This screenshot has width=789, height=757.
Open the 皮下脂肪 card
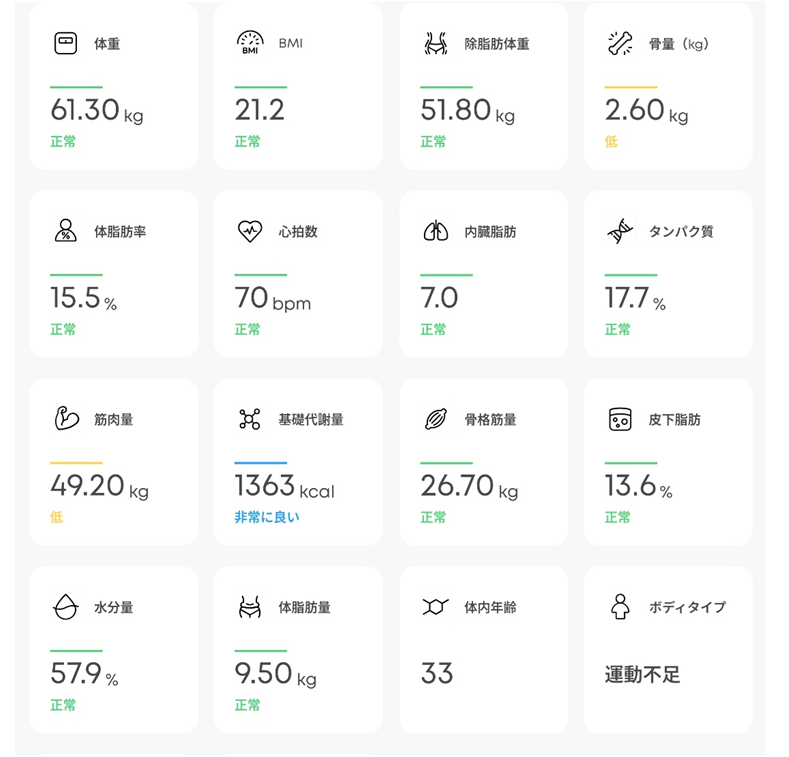[668, 462]
